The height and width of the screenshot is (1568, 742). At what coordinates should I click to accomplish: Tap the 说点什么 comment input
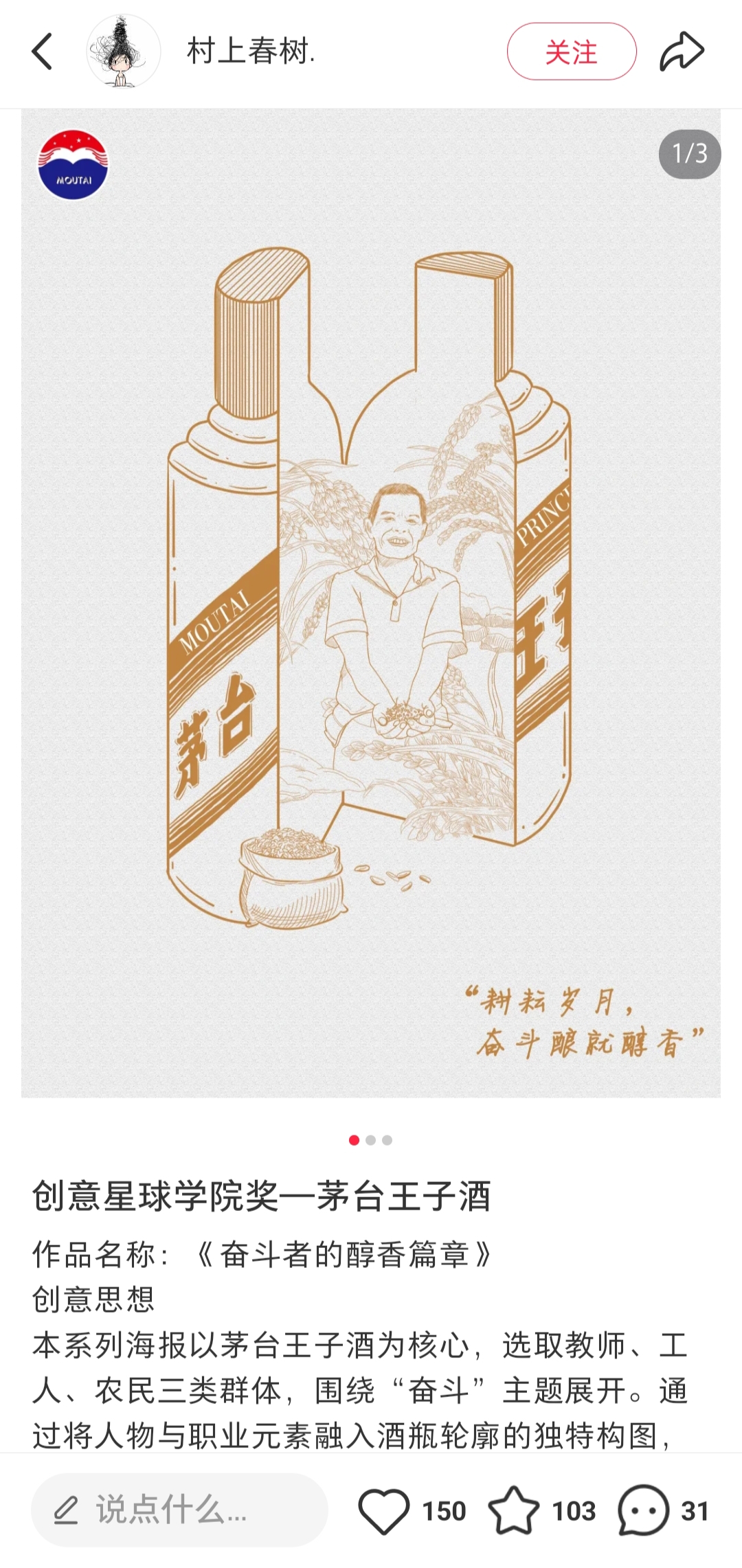click(179, 1510)
